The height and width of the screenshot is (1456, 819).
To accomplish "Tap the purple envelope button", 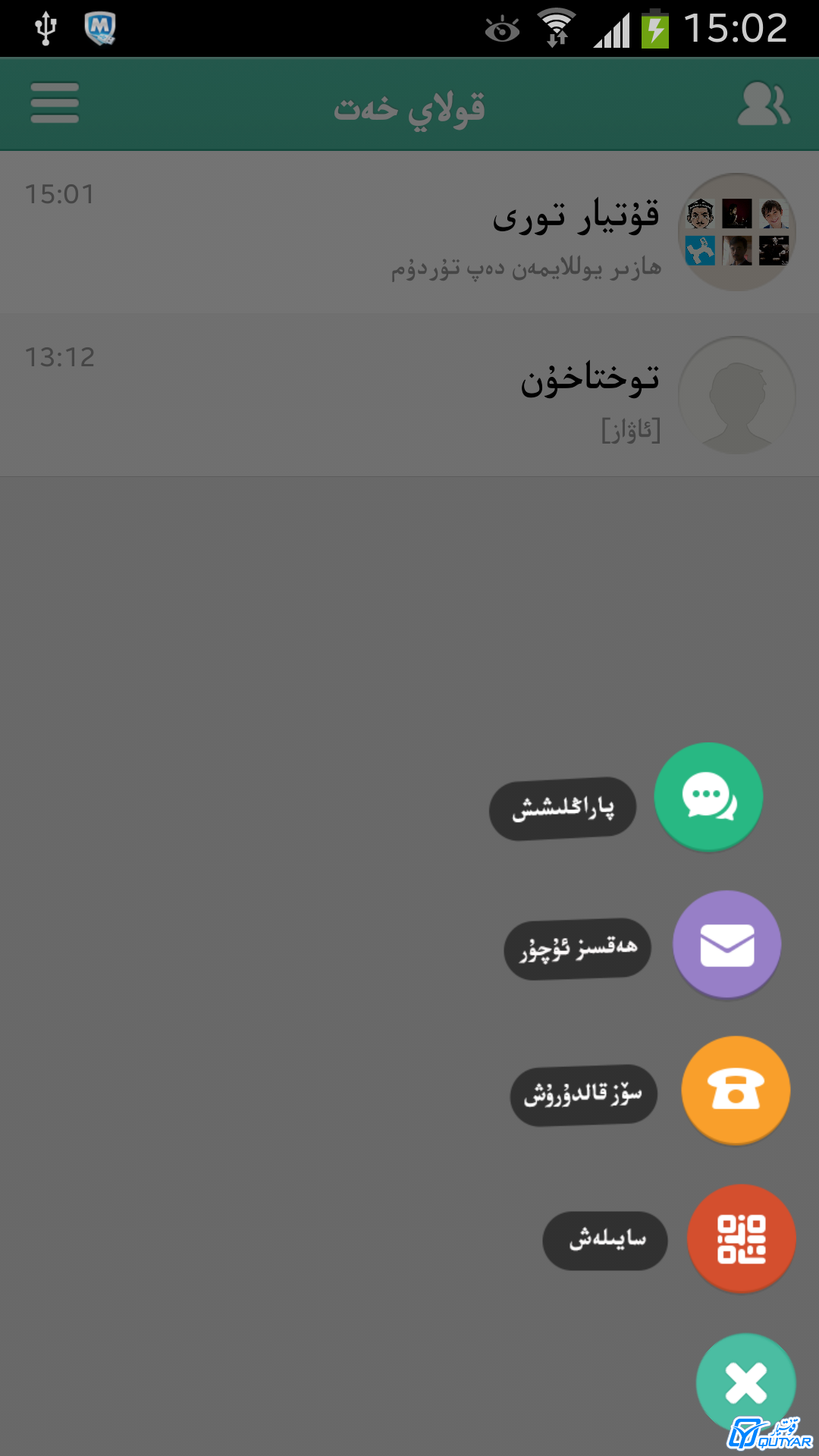I will point(726,944).
